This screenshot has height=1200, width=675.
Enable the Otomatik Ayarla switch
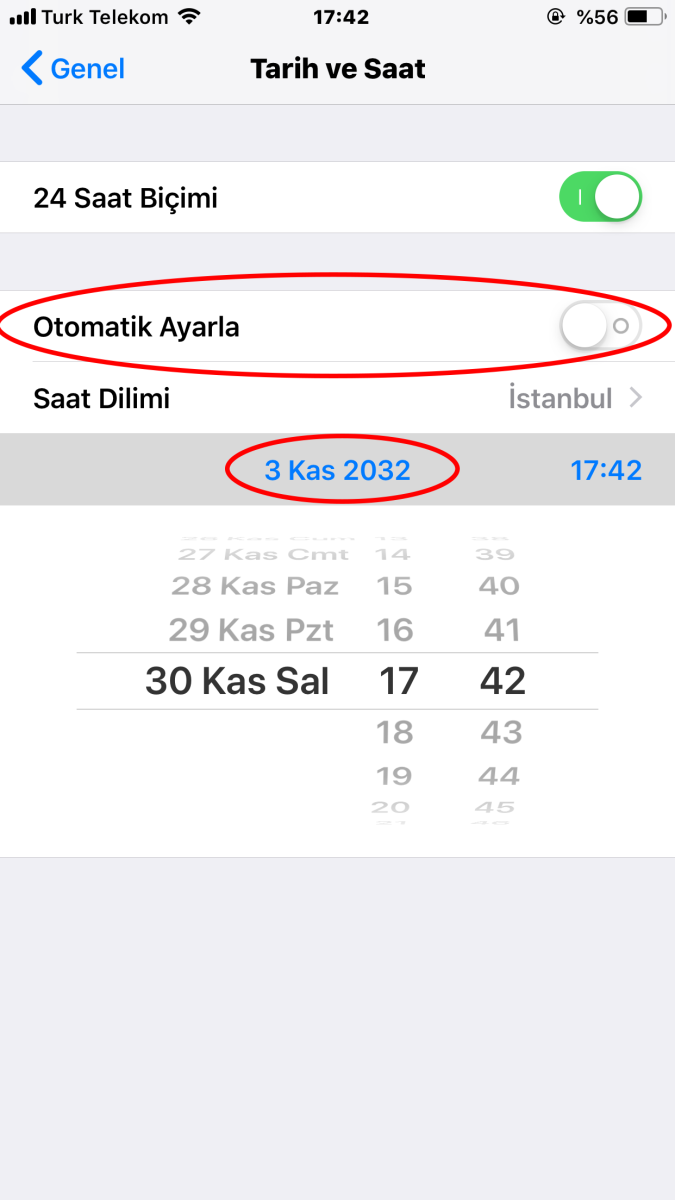pos(600,326)
